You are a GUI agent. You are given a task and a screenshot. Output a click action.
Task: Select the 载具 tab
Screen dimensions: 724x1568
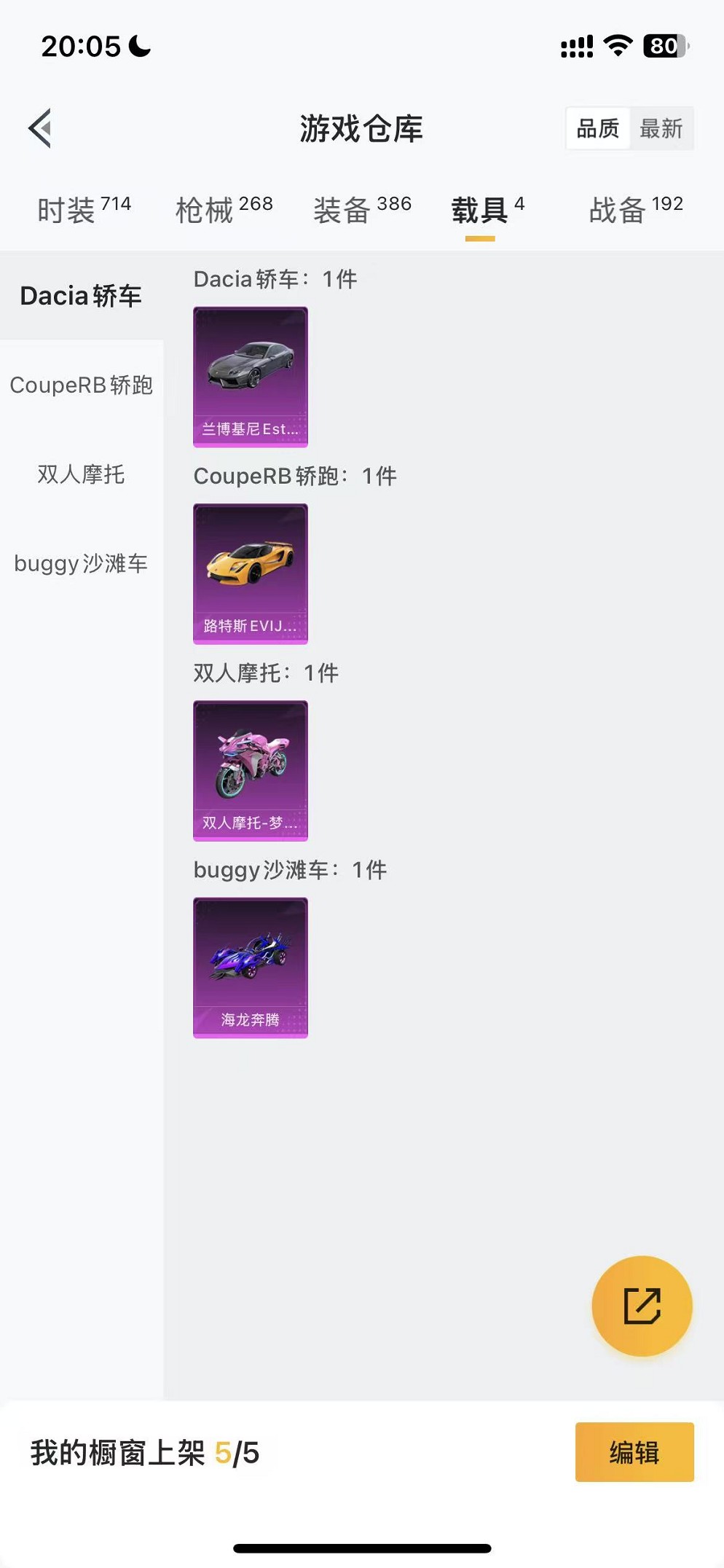(x=487, y=210)
